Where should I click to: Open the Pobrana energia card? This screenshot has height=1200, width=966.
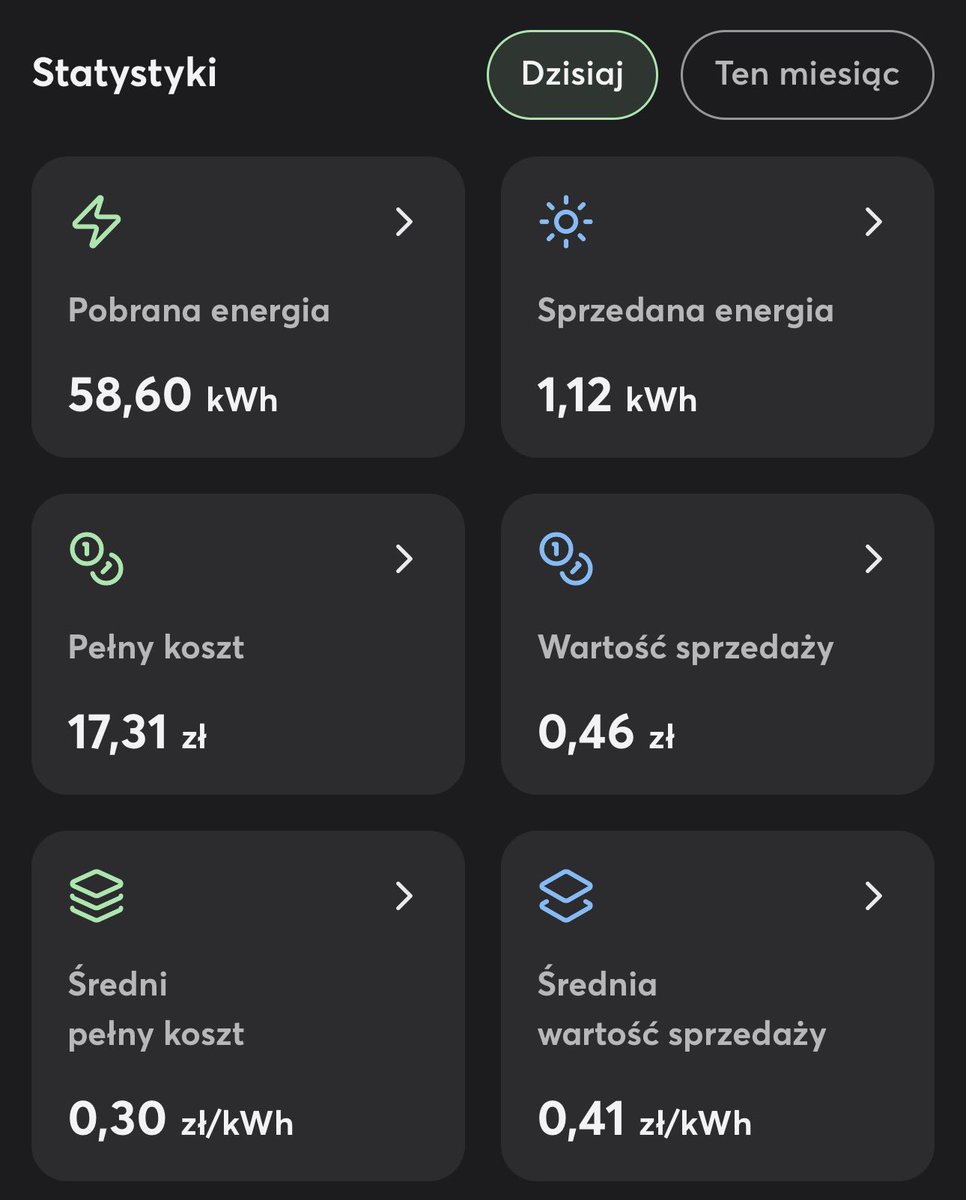[x=248, y=307]
